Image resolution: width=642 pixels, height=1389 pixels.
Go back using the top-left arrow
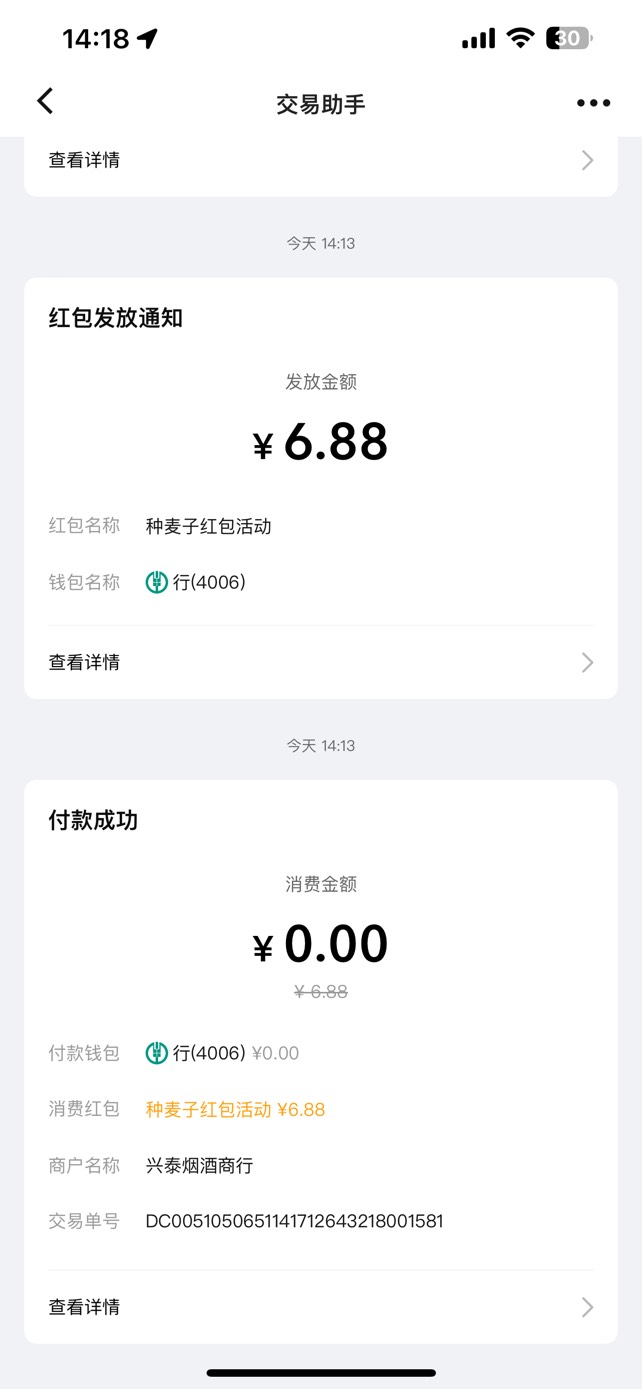pyautogui.click(x=45, y=101)
